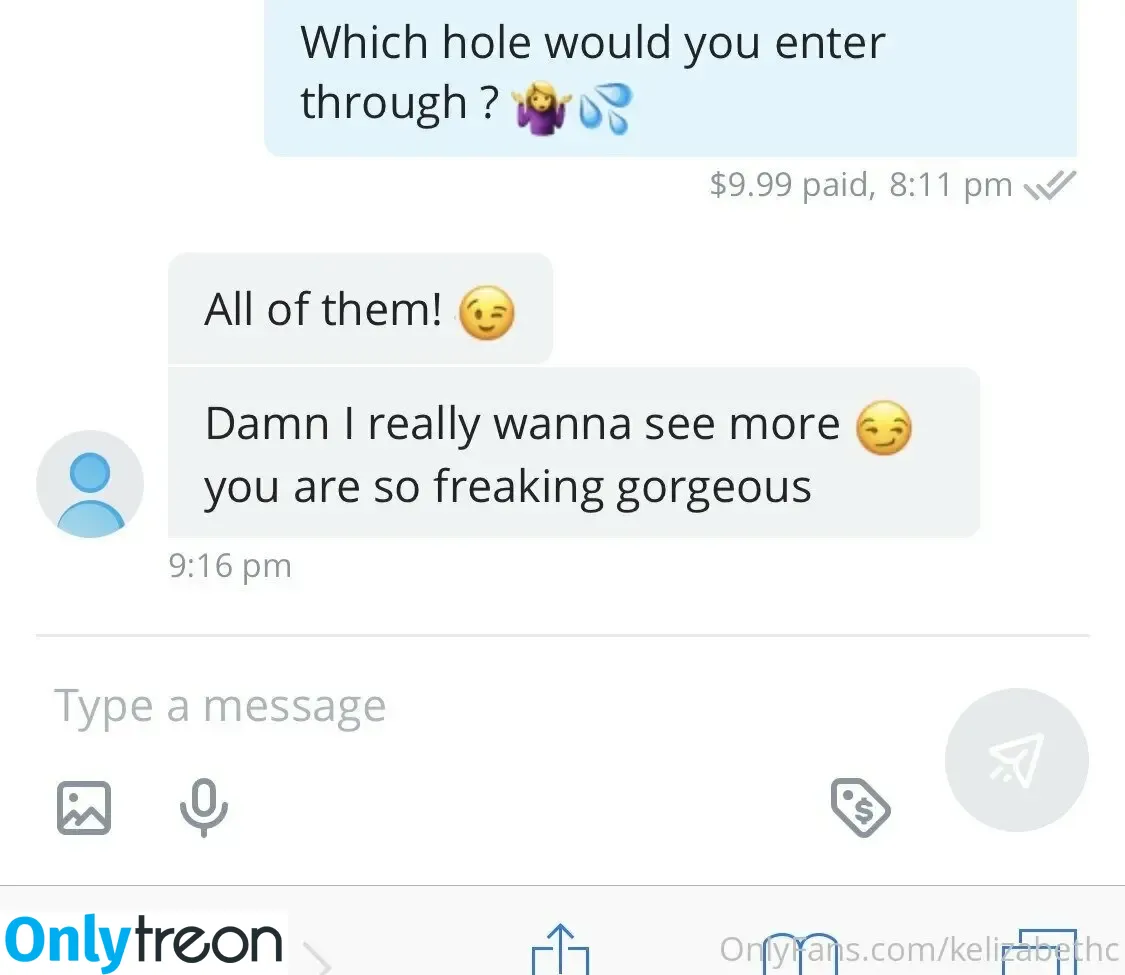Viewport: 1125px width, 975px height.
Task: Record a voice message with the microphone
Action: 204,807
